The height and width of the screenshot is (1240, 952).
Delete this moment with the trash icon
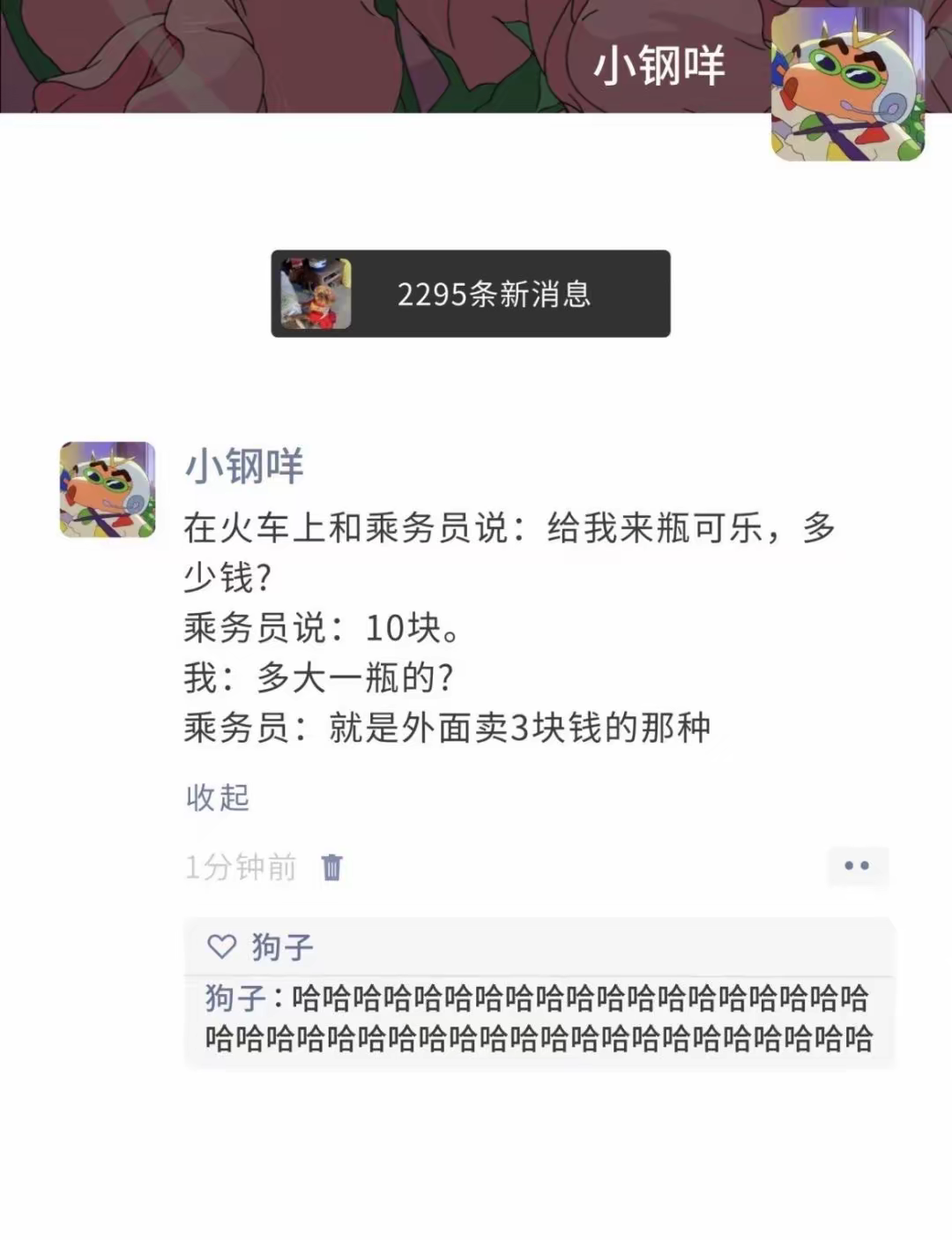pyautogui.click(x=332, y=868)
